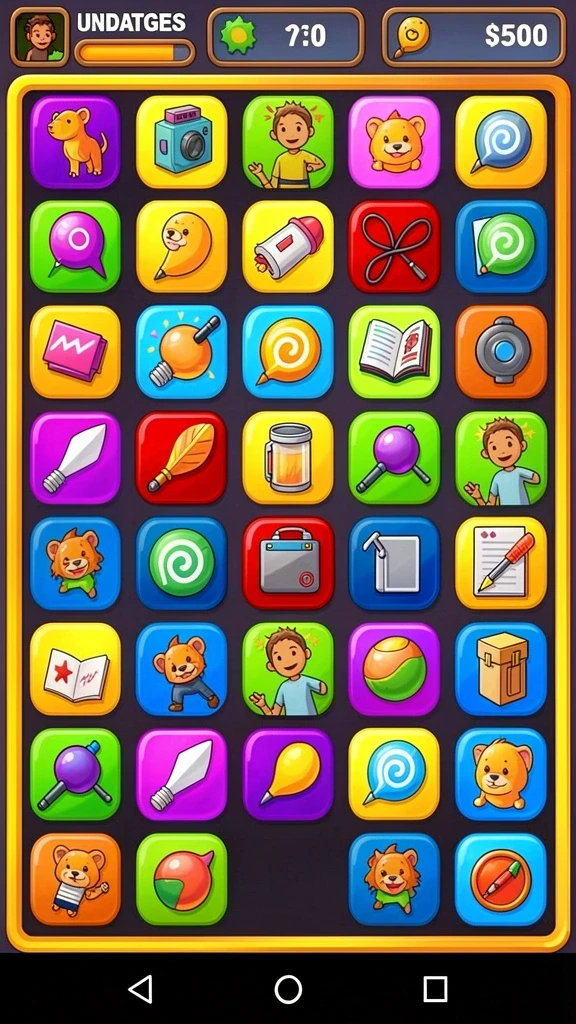Go to the home screen via nav bar
This screenshot has width=576, height=1024.
(288, 989)
